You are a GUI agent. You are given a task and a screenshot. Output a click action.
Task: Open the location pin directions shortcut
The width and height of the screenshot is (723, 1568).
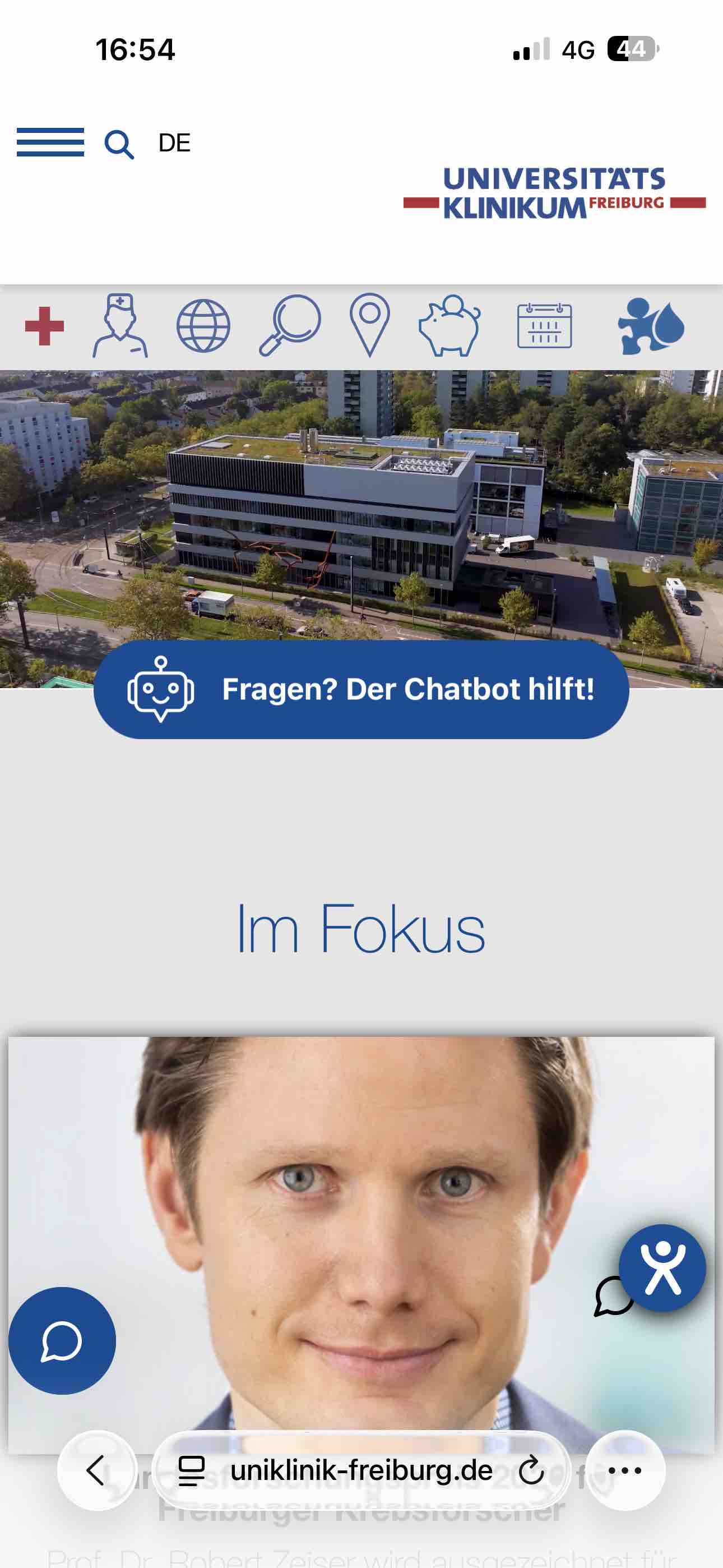[369, 325]
